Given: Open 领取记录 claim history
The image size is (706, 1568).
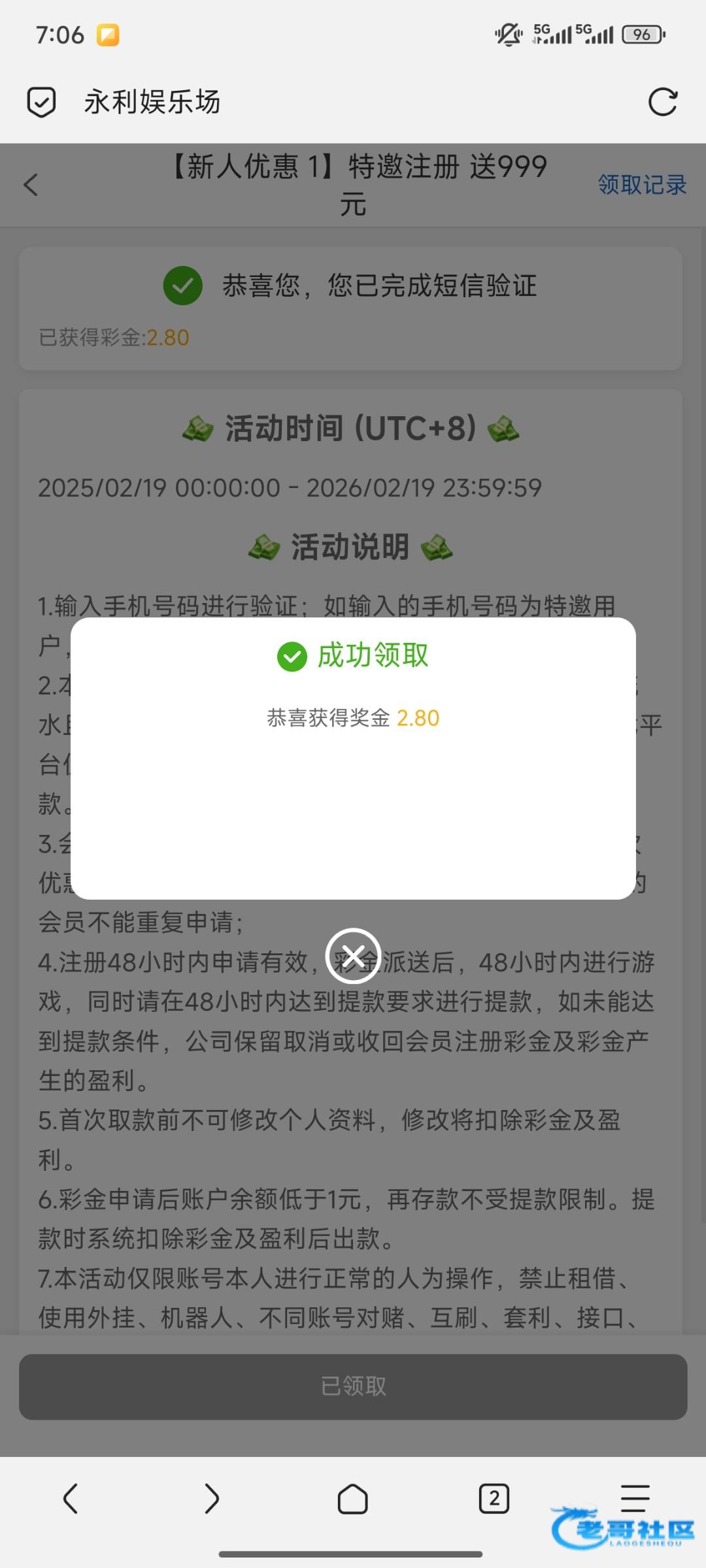Looking at the screenshot, I should pos(641,185).
